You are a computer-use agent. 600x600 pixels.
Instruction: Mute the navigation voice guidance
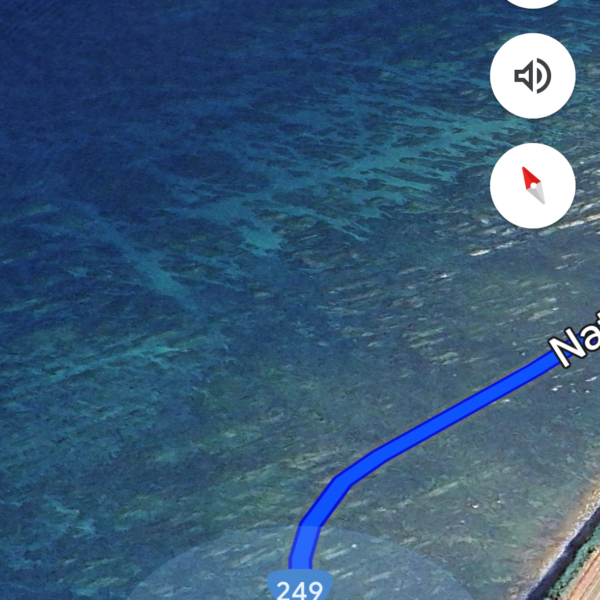point(532,76)
